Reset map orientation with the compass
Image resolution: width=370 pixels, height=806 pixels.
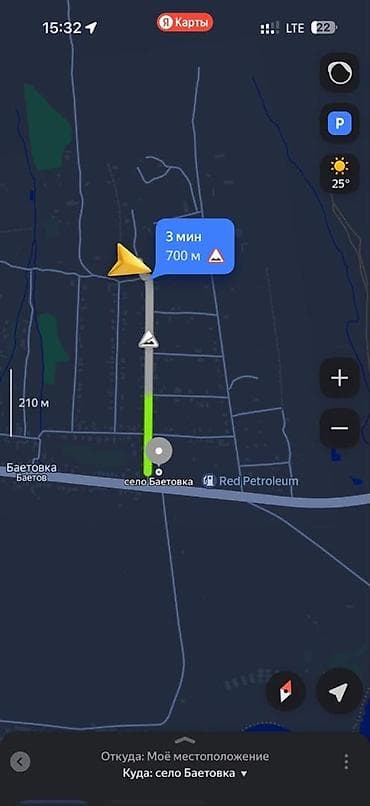pyautogui.click(x=286, y=691)
